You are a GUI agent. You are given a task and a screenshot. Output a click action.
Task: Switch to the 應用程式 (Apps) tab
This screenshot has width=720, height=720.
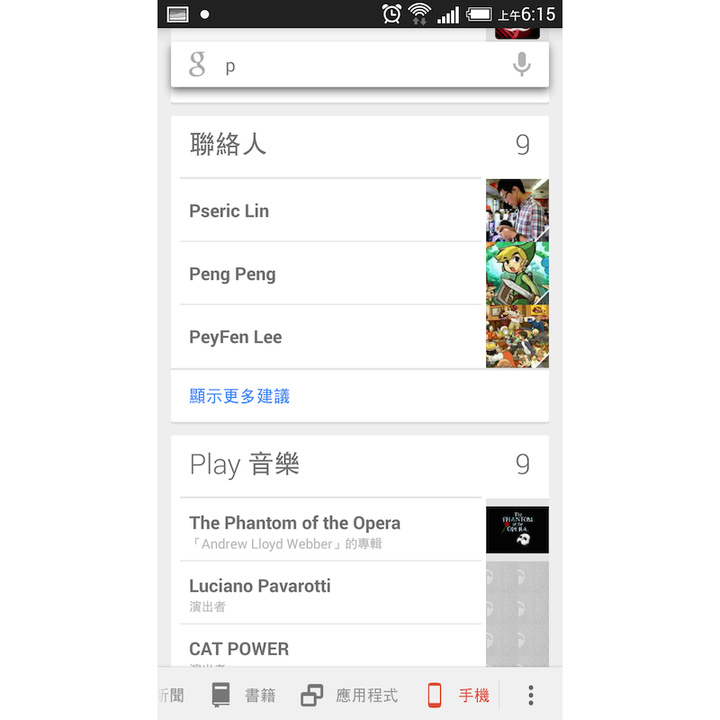click(350, 695)
